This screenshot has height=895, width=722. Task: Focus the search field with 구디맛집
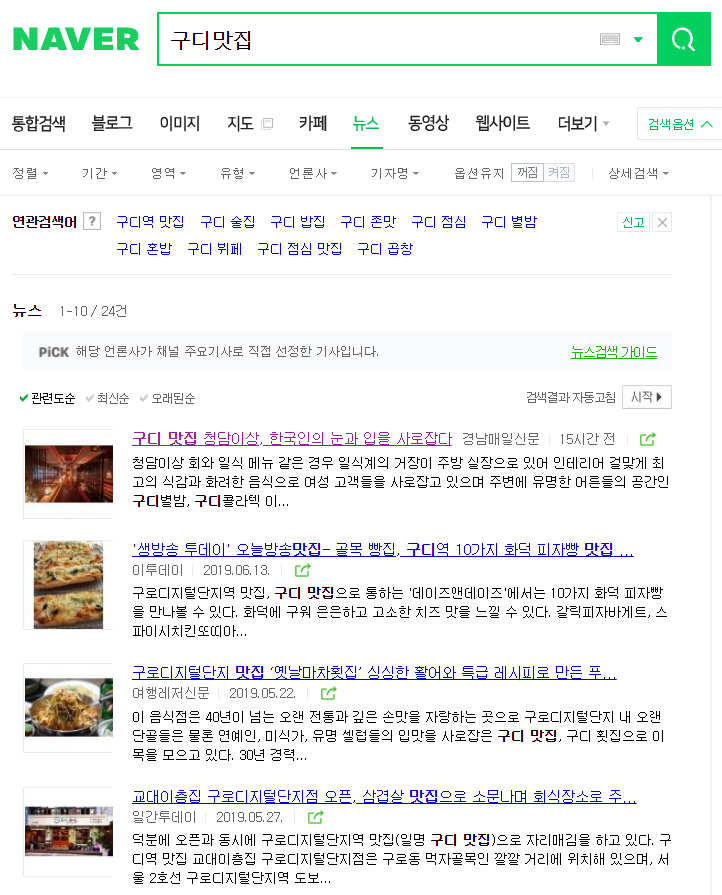pyautogui.click(x=380, y=40)
